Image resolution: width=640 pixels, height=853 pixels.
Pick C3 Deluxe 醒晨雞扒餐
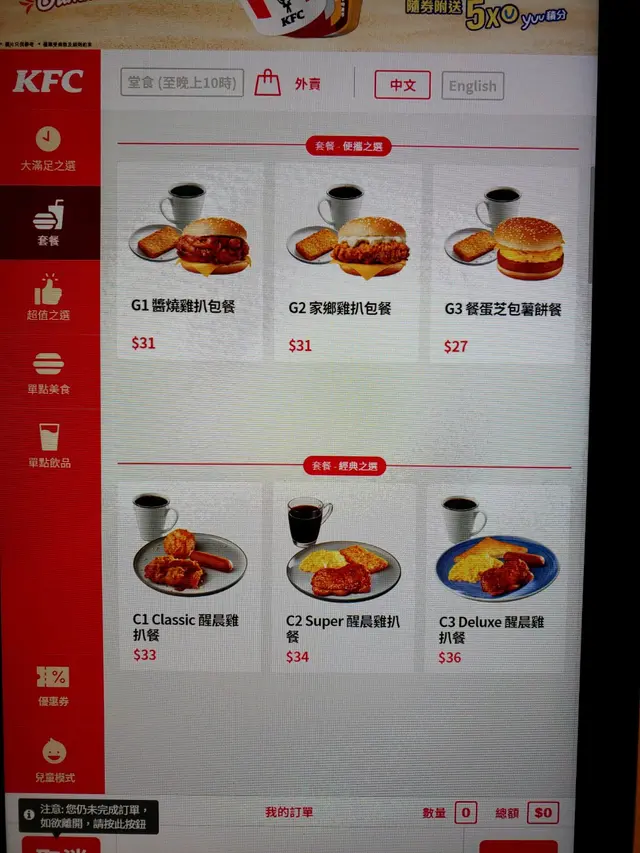coord(497,578)
